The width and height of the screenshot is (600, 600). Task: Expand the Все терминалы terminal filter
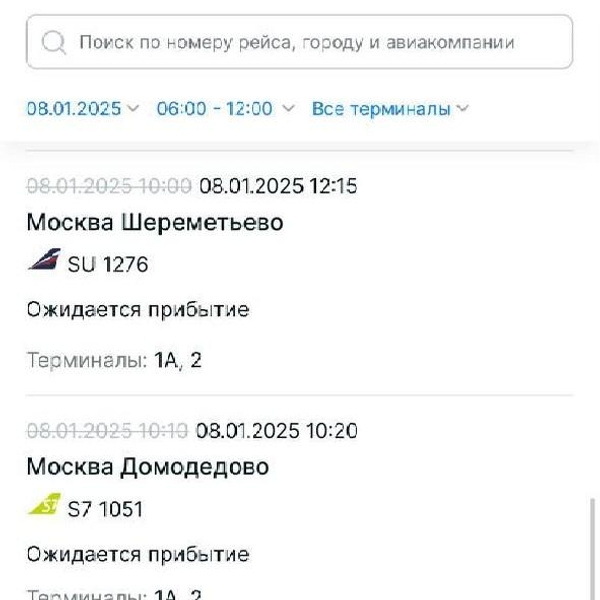390,109
